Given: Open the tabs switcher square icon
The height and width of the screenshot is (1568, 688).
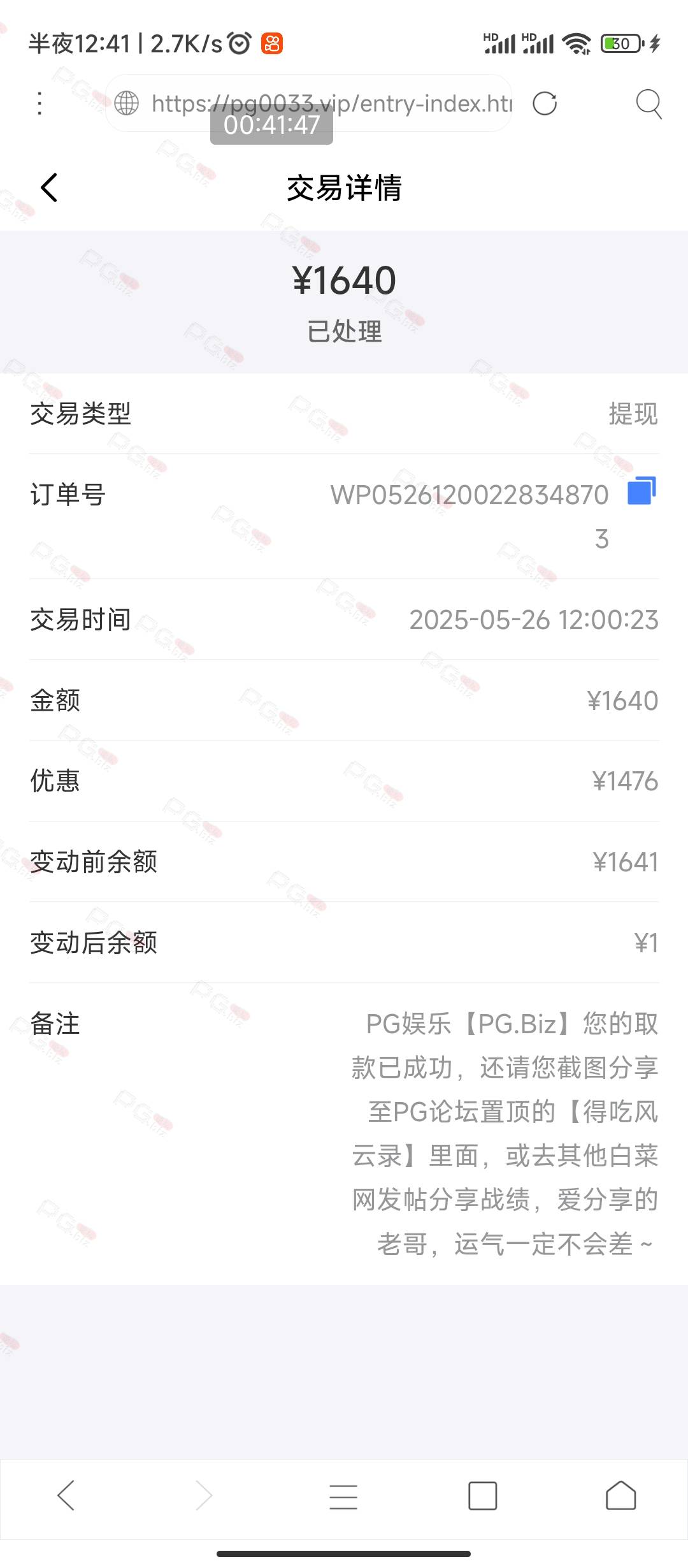Looking at the screenshot, I should click(x=482, y=1495).
